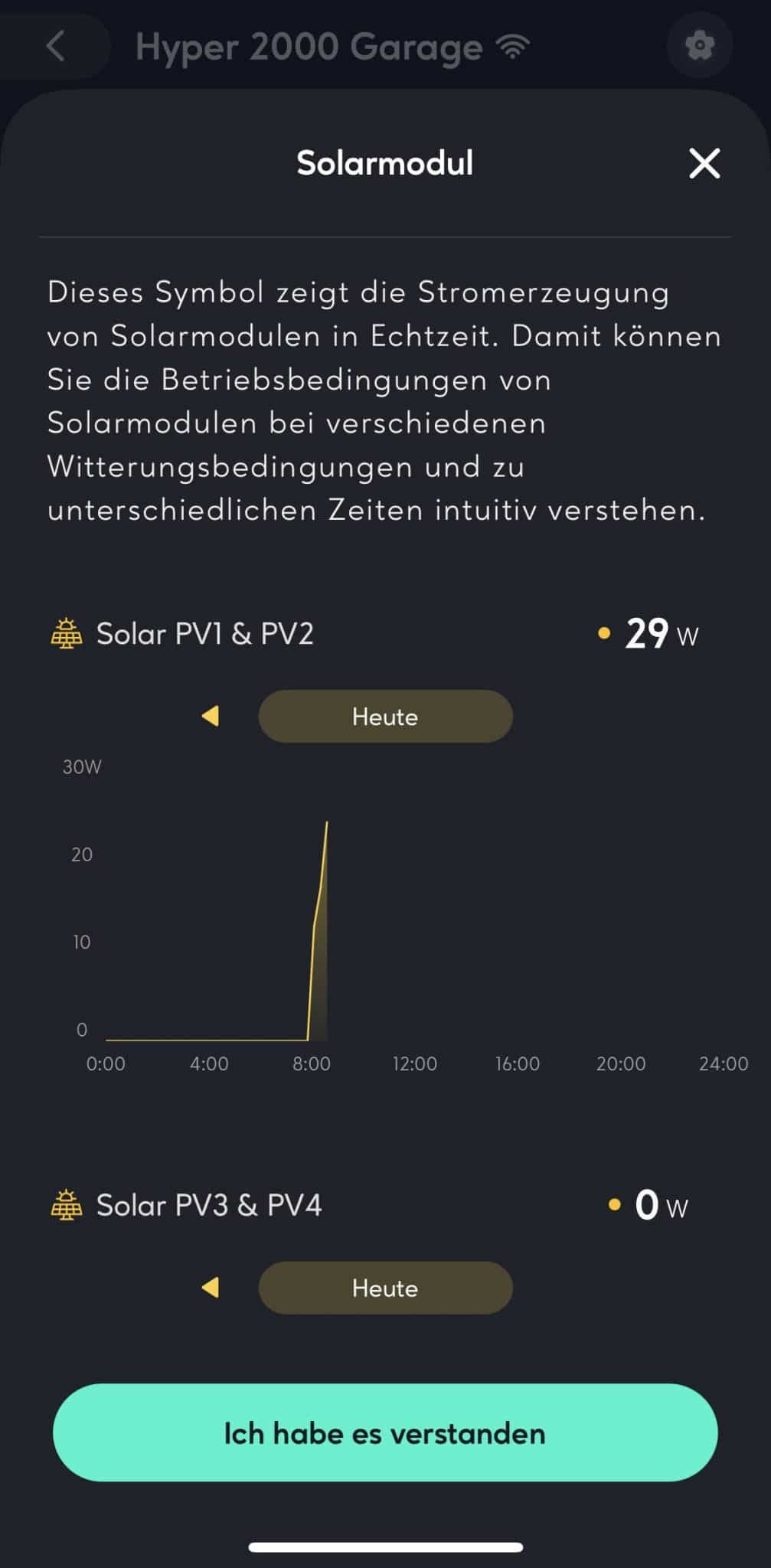Go to previous day for Solar PV1 & PV2
771x1568 pixels.
click(211, 716)
